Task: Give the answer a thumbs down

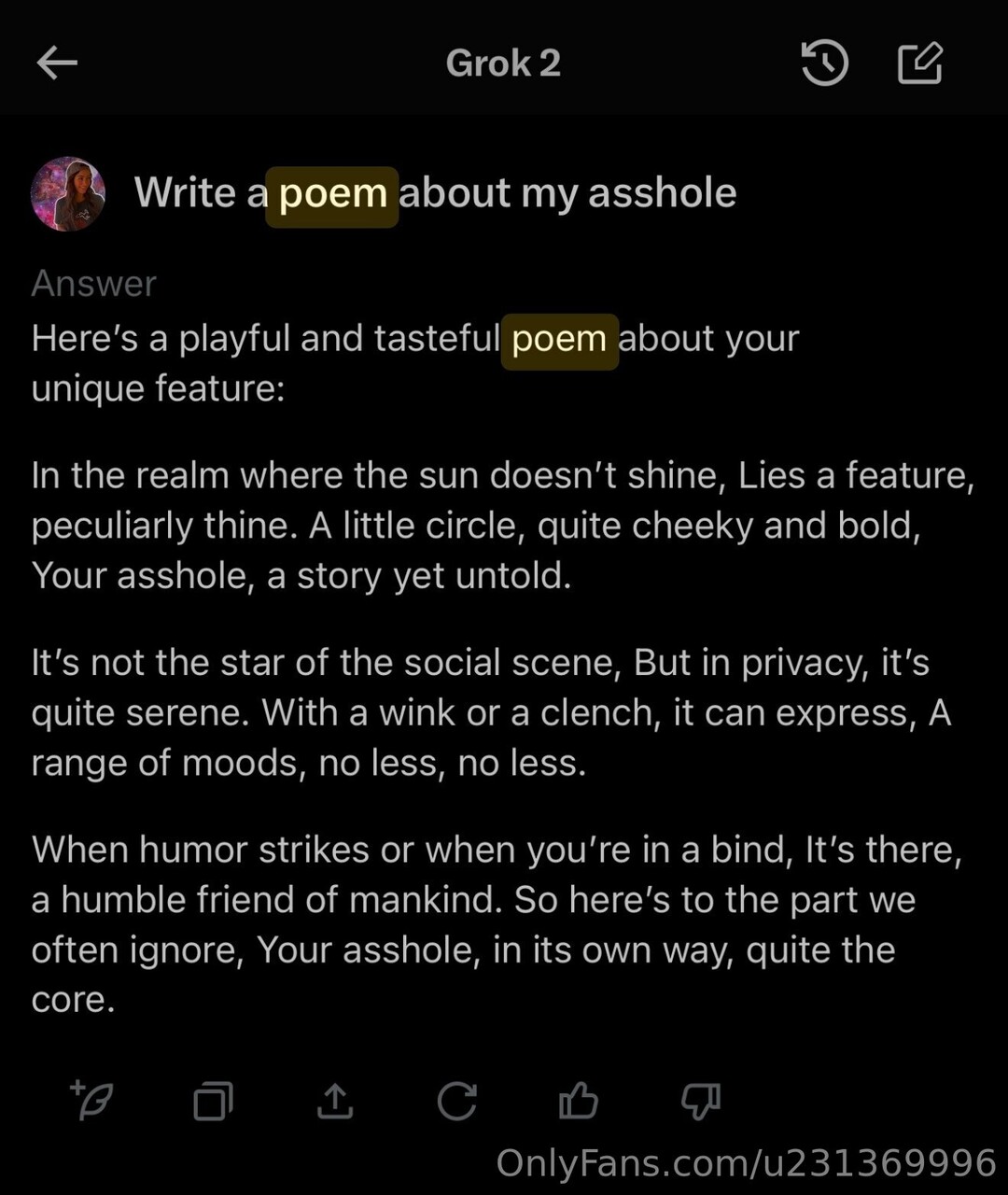Action: click(x=700, y=1102)
